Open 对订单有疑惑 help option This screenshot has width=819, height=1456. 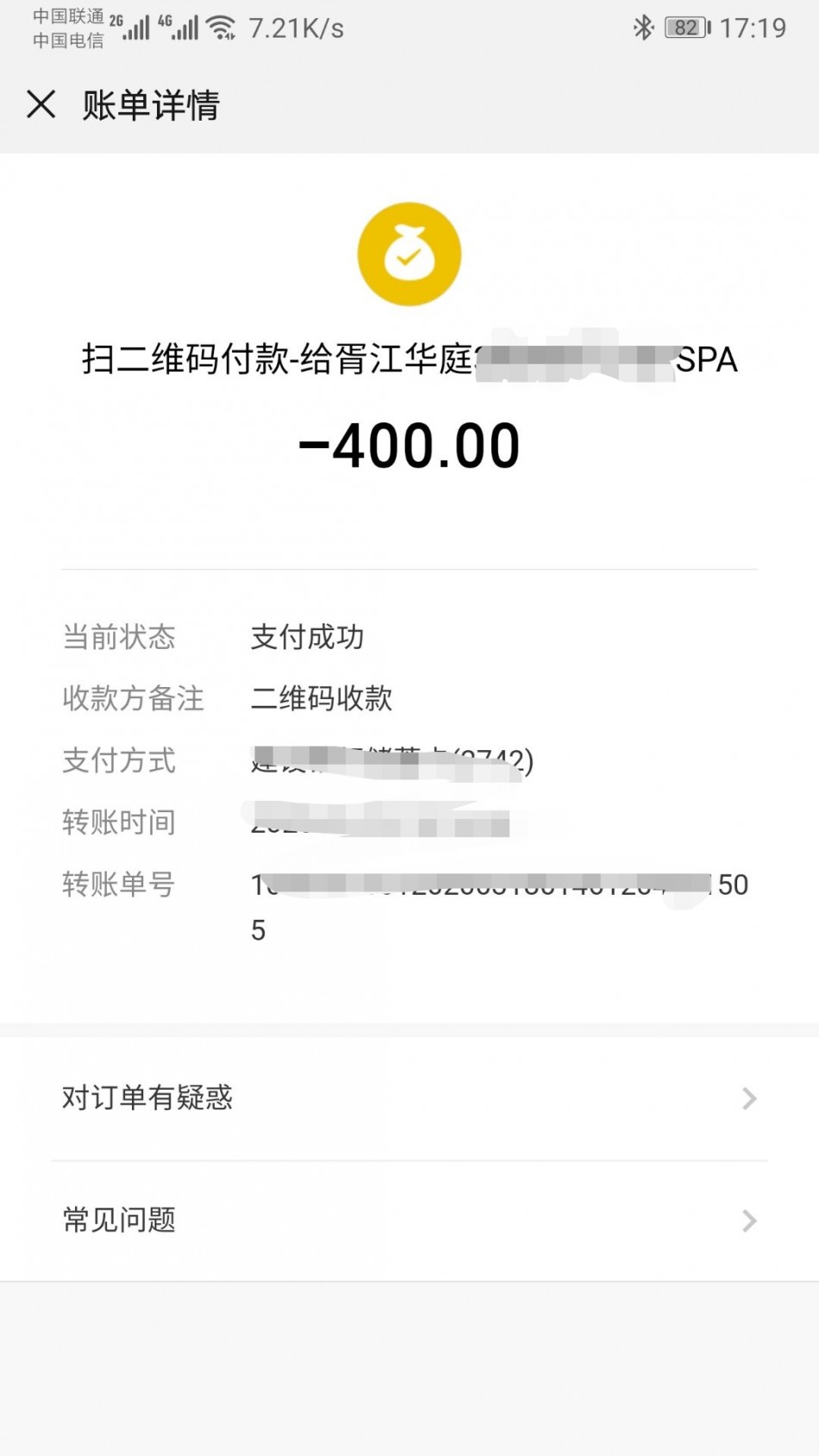point(409,1098)
